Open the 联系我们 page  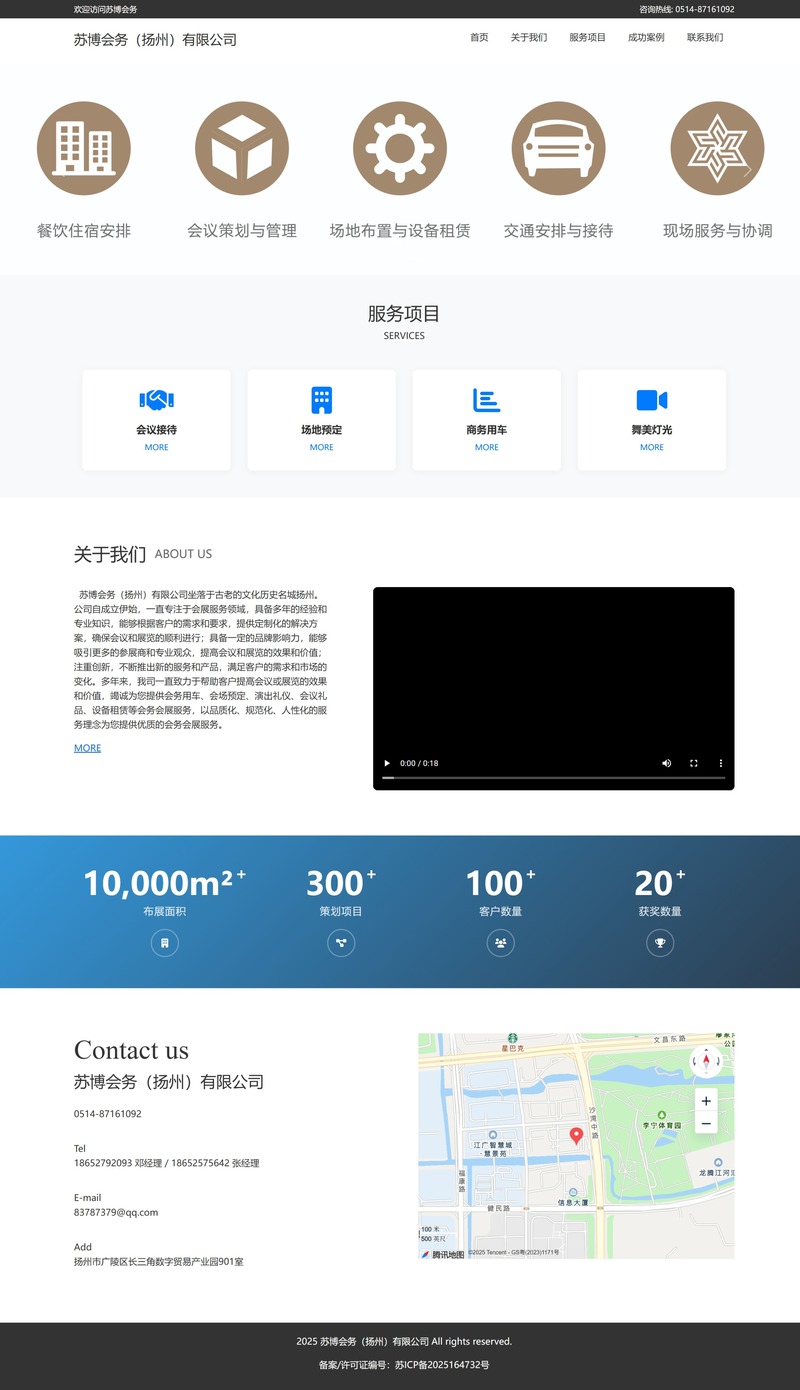[x=705, y=37]
